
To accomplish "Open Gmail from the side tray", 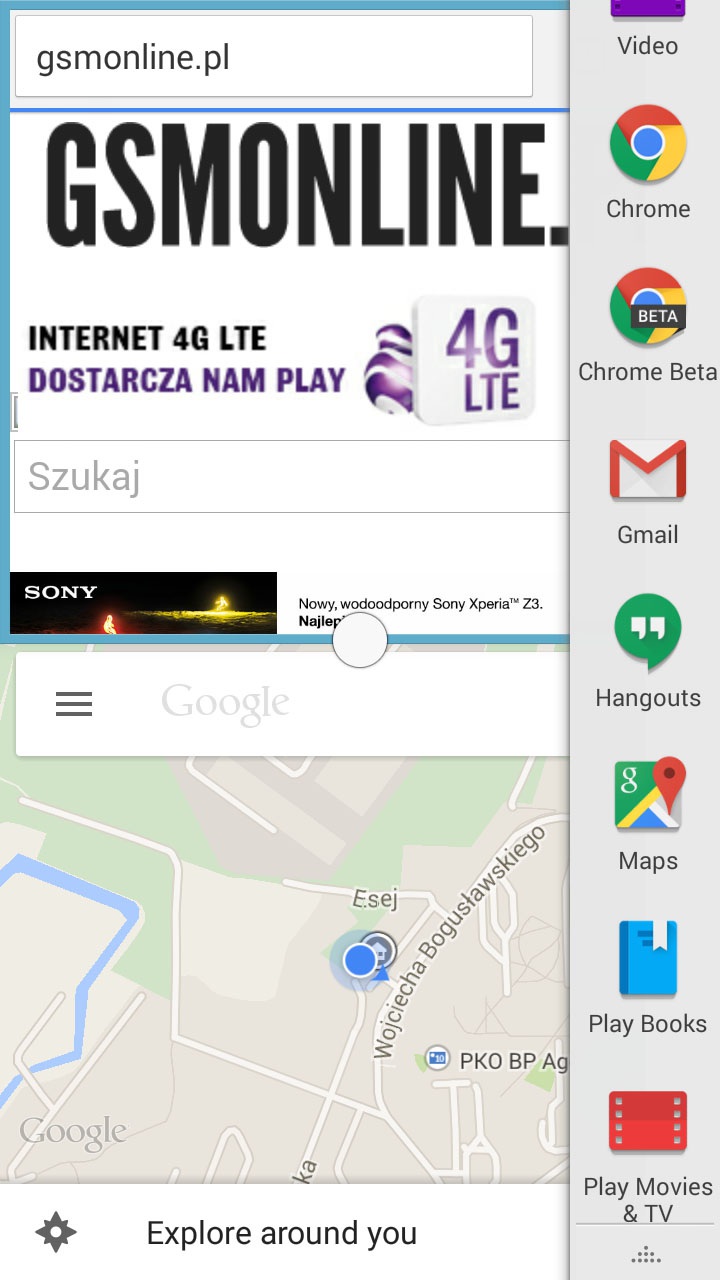I will pos(648,486).
